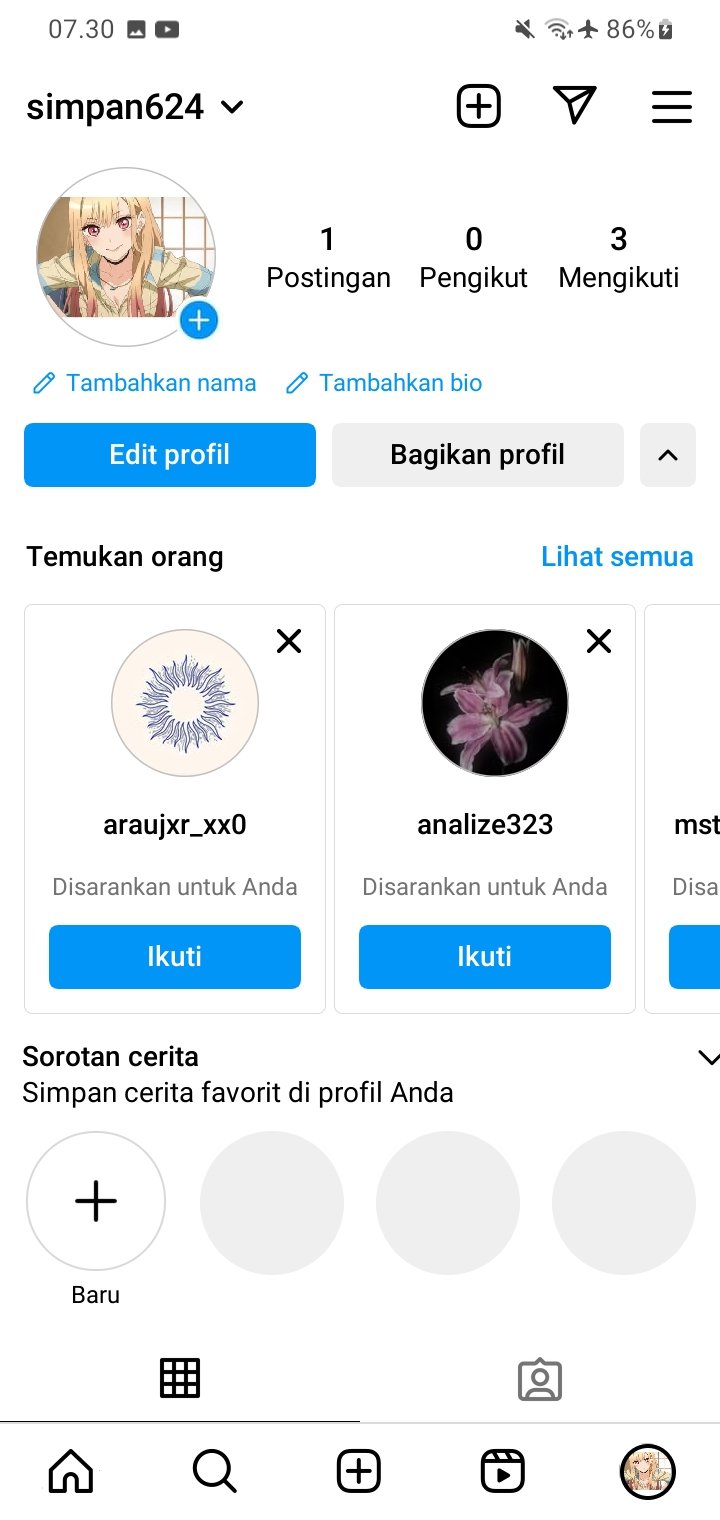Open Lihat semua suggestions

(x=617, y=556)
